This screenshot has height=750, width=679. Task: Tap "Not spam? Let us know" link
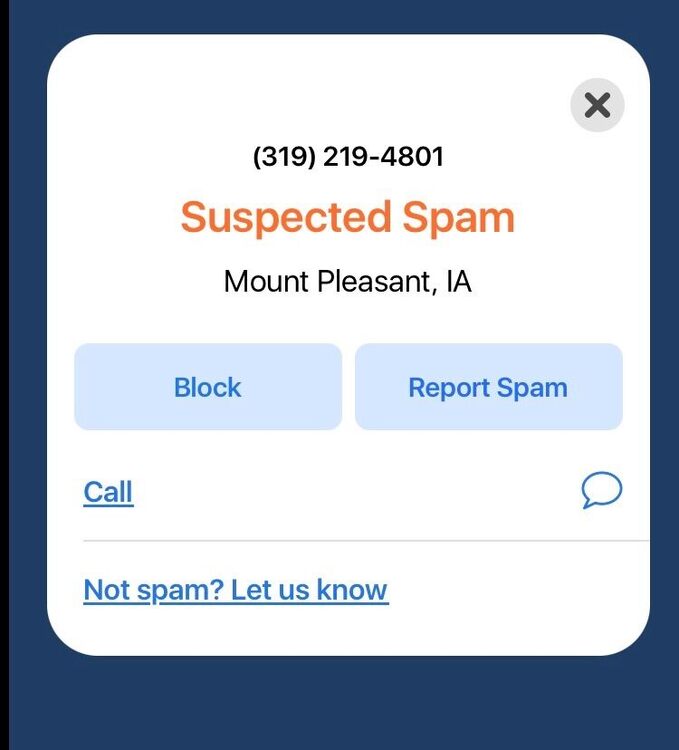(x=235, y=590)
